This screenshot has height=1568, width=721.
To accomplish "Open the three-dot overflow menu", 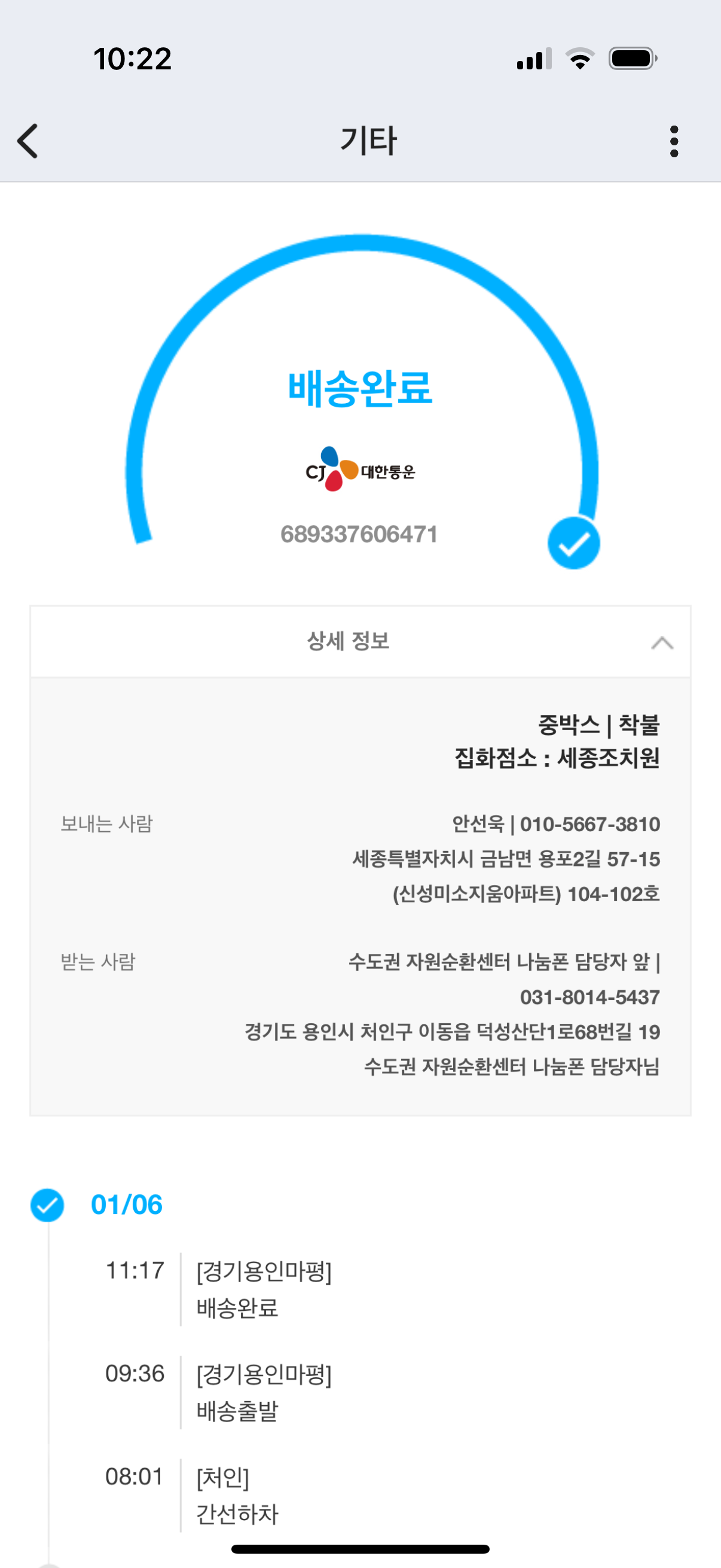I will point(674,141).
